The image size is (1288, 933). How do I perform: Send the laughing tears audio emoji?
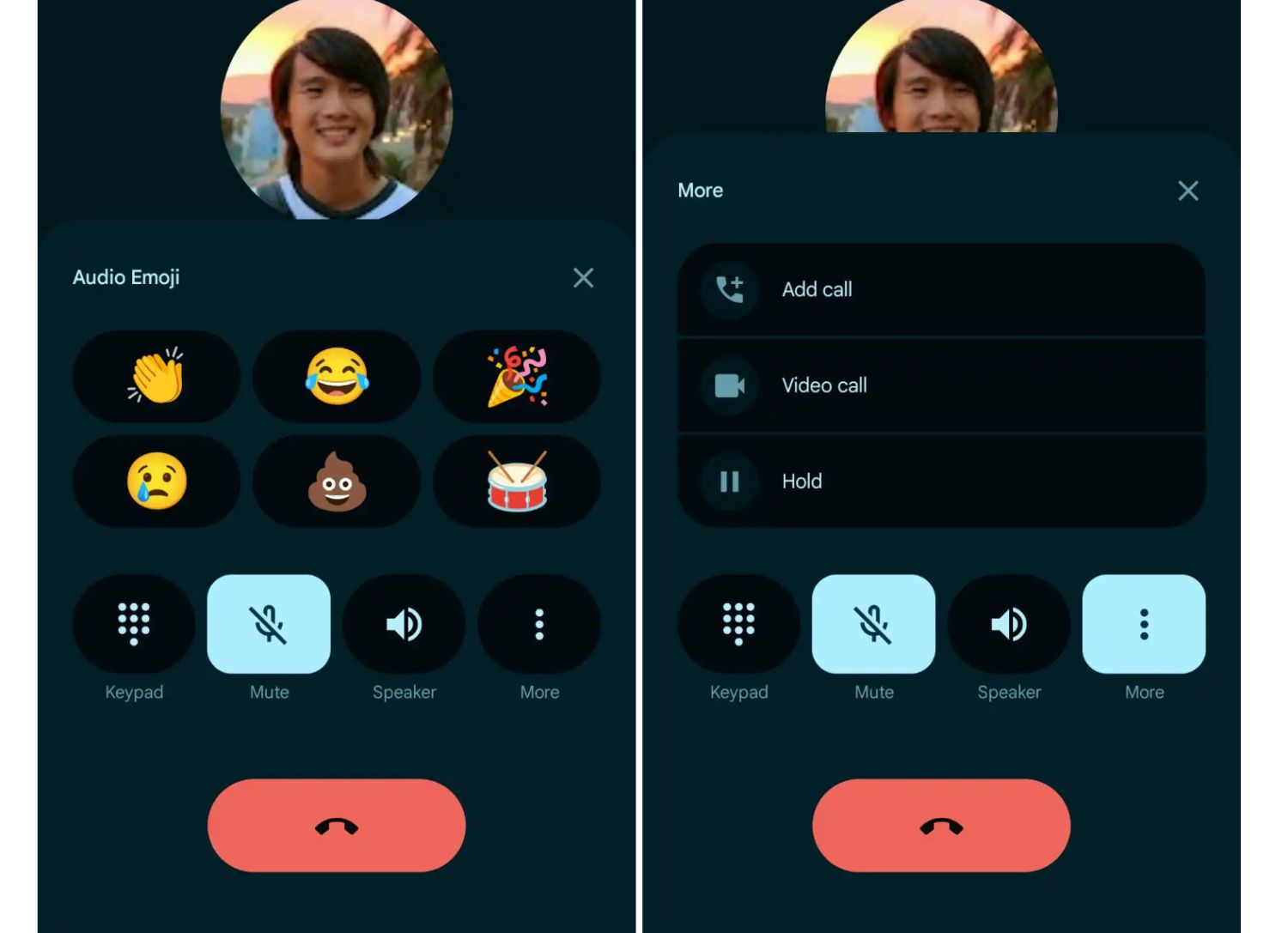coord(337,376)
